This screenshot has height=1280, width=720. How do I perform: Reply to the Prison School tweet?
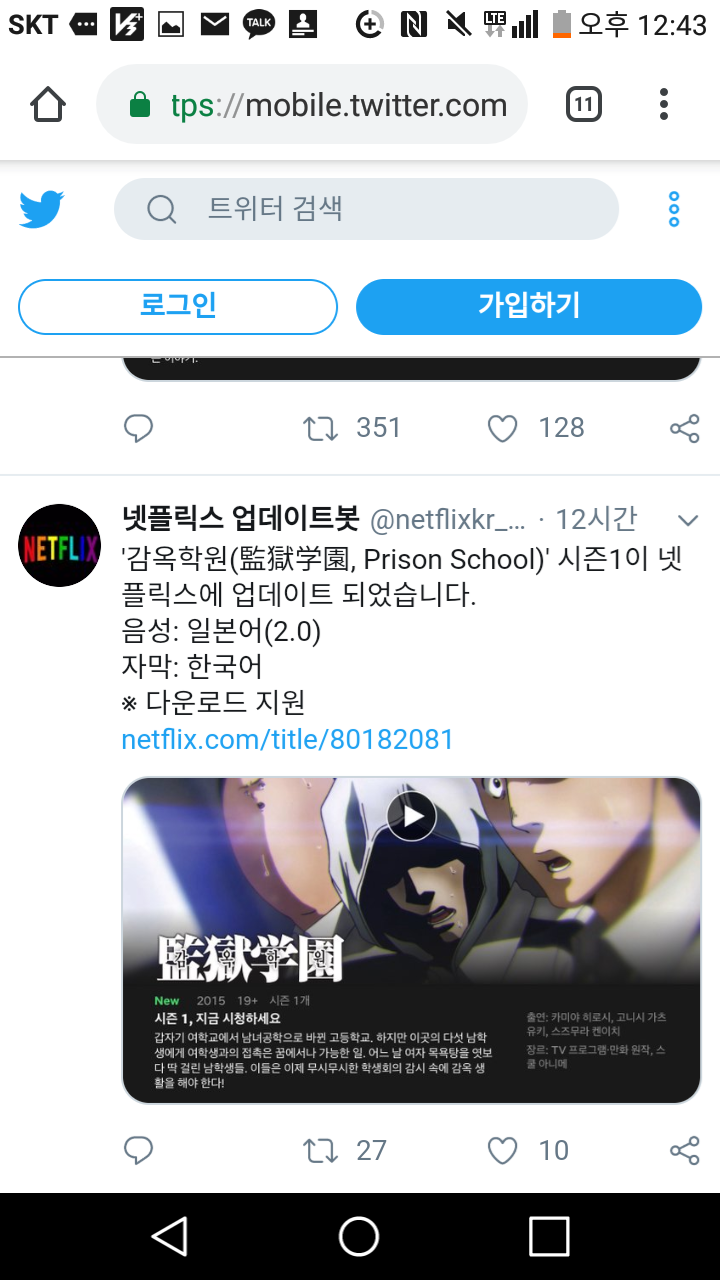138,1150
